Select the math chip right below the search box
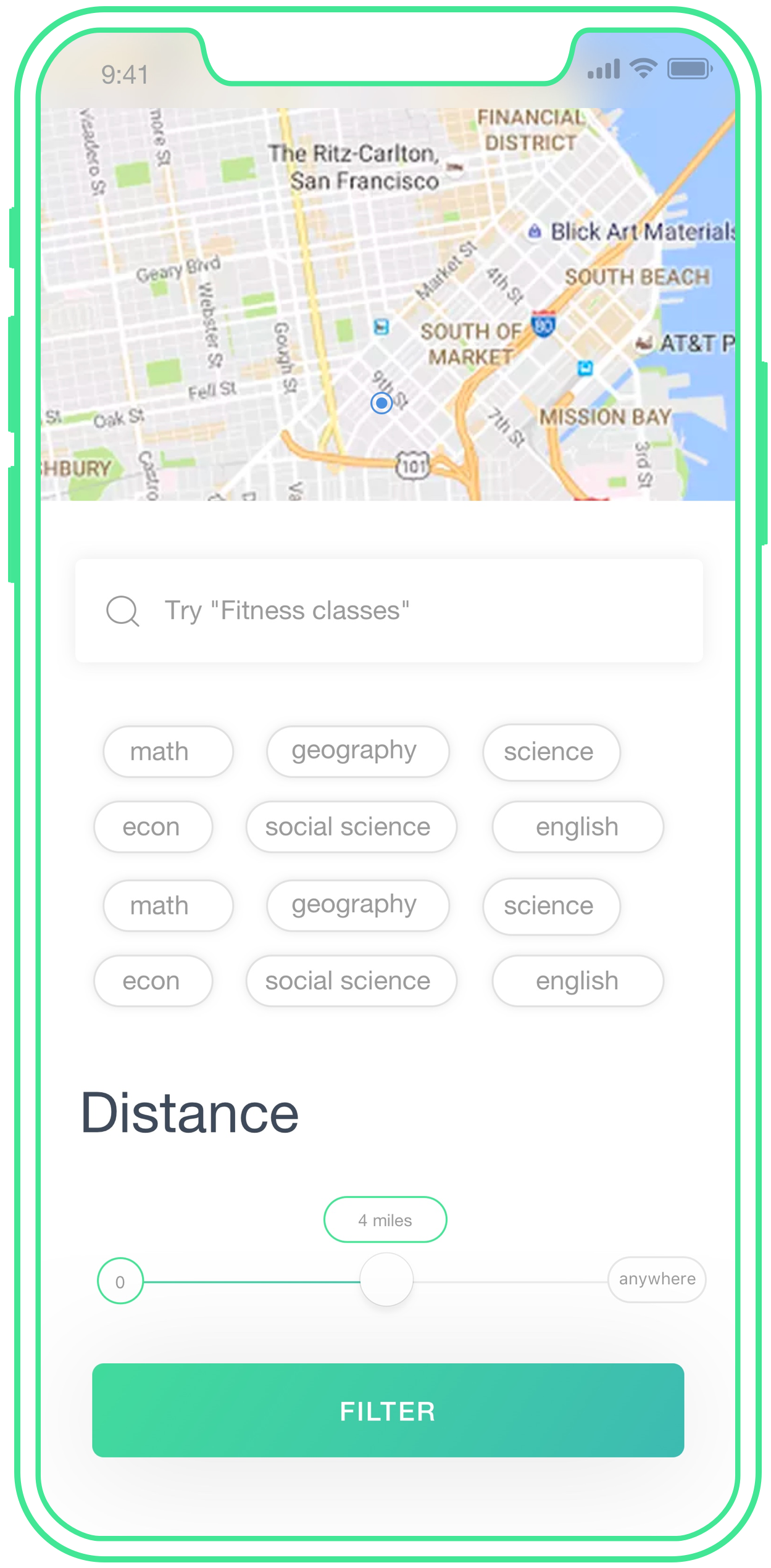This screenshot has width=771, height=1568. pyautogui.click(x=168, y=752)
